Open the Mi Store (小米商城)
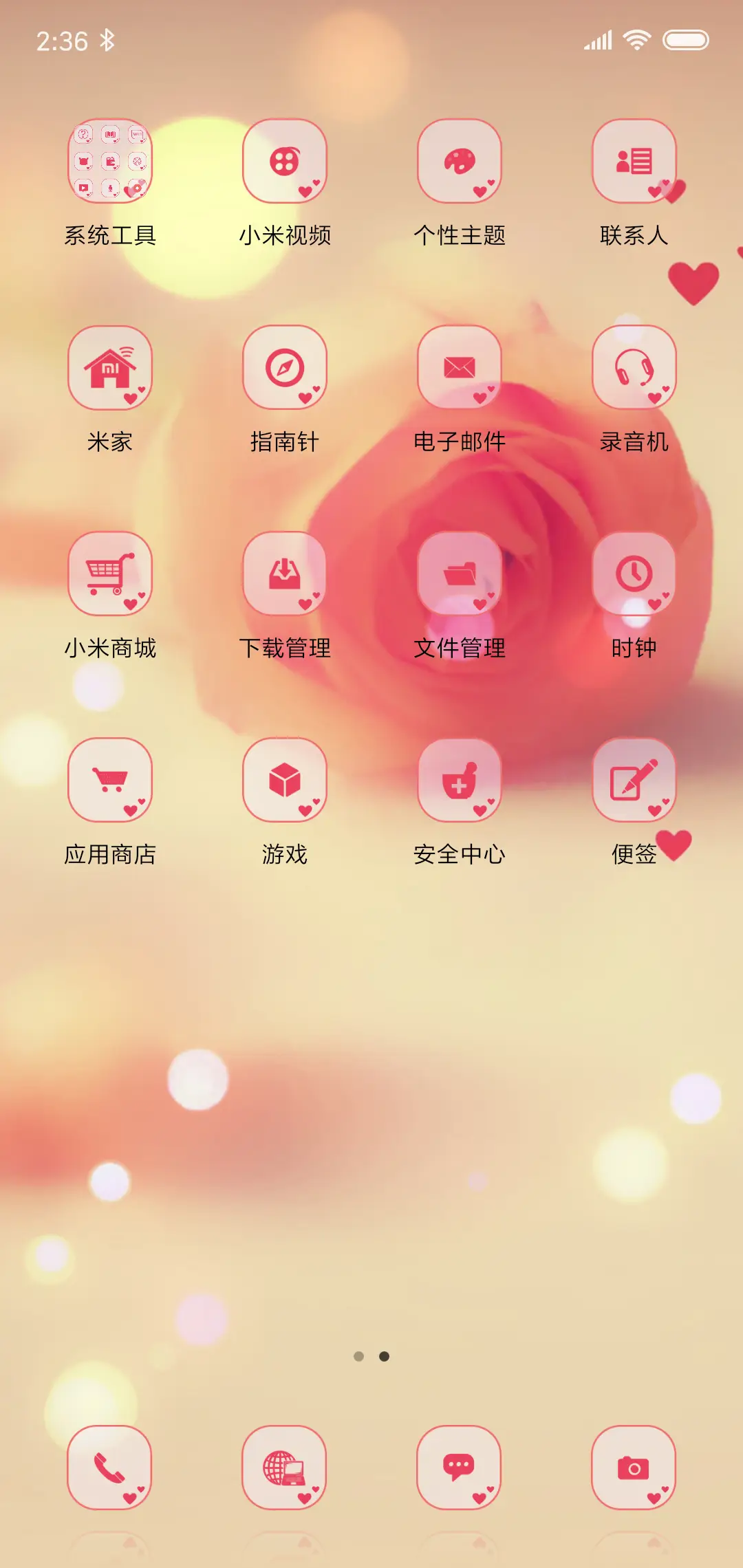743x1568 pixels. click(109, 576)
